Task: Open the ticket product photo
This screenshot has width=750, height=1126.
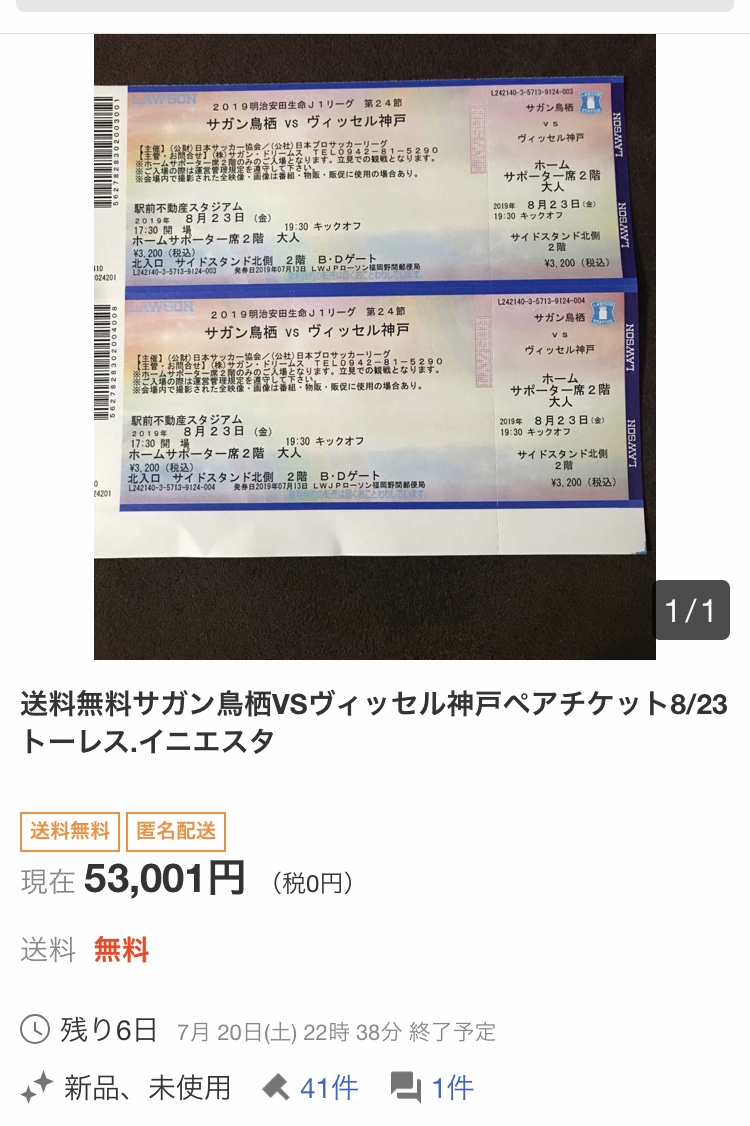Action: pyautogui.click(x=375, y=346)
